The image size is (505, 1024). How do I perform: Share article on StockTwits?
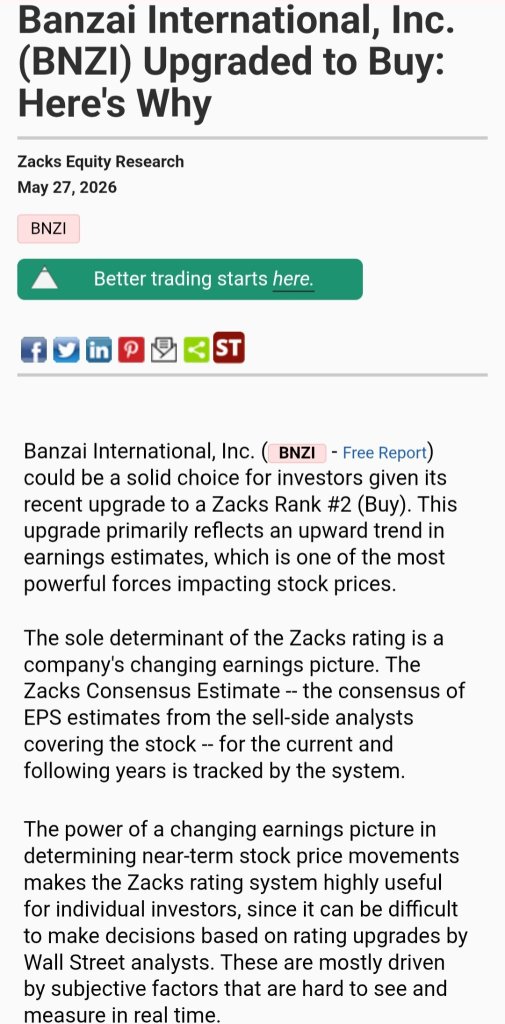(x=229, y=348)
